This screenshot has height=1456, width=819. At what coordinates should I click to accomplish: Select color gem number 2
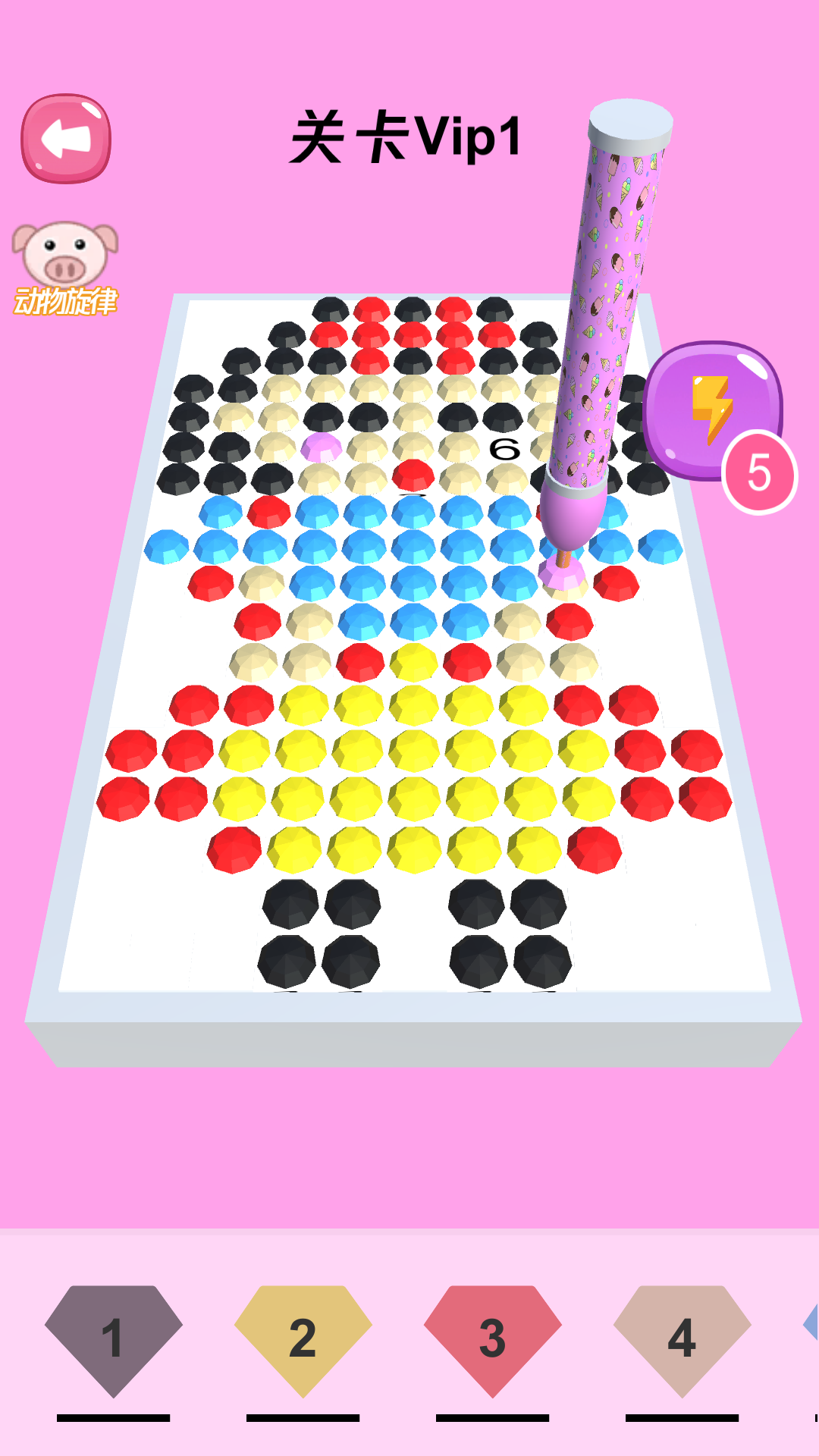[x=303, y=1338]
